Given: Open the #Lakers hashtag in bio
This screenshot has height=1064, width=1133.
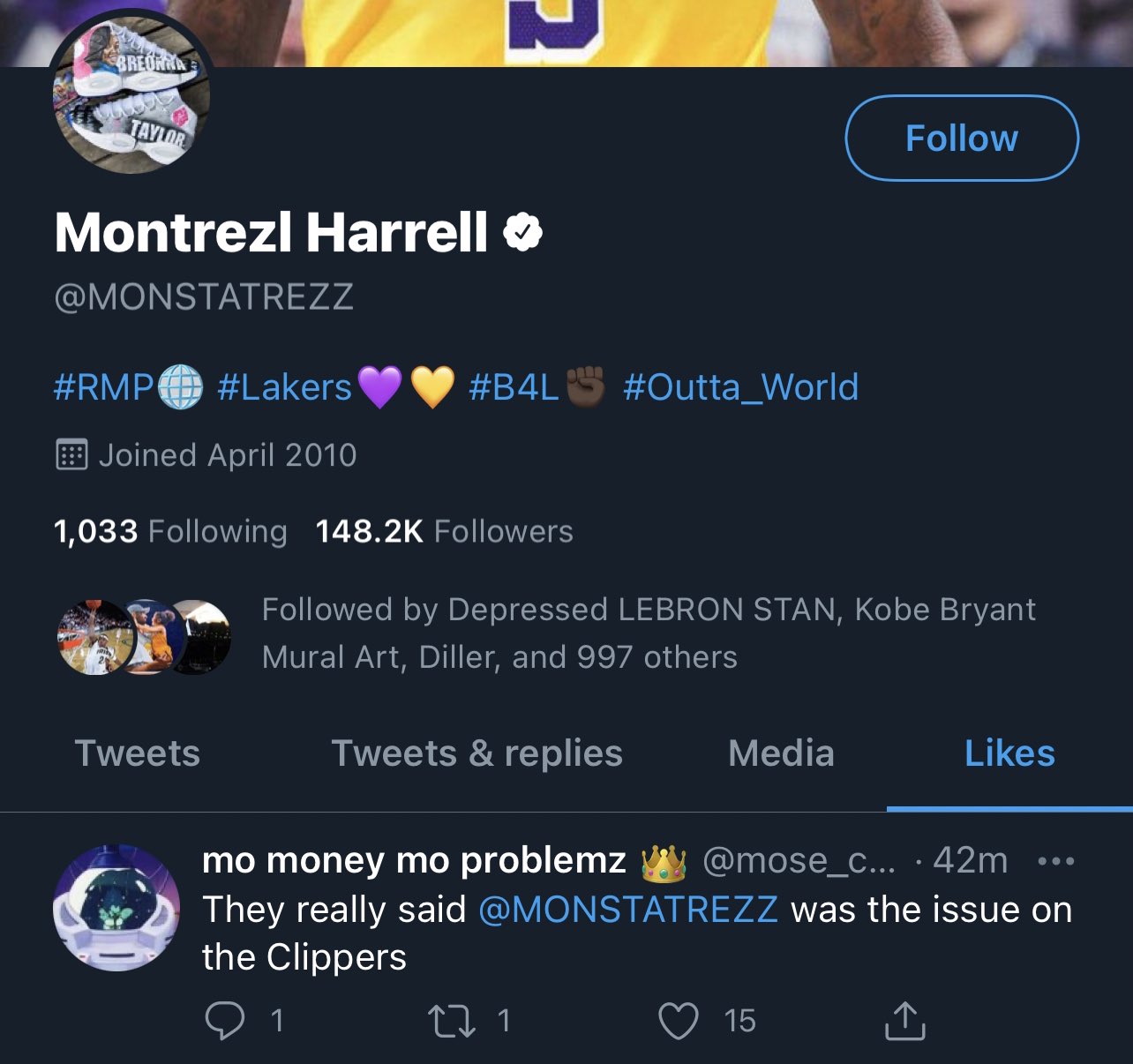Looking at the screenshot, I should (284, 387).
